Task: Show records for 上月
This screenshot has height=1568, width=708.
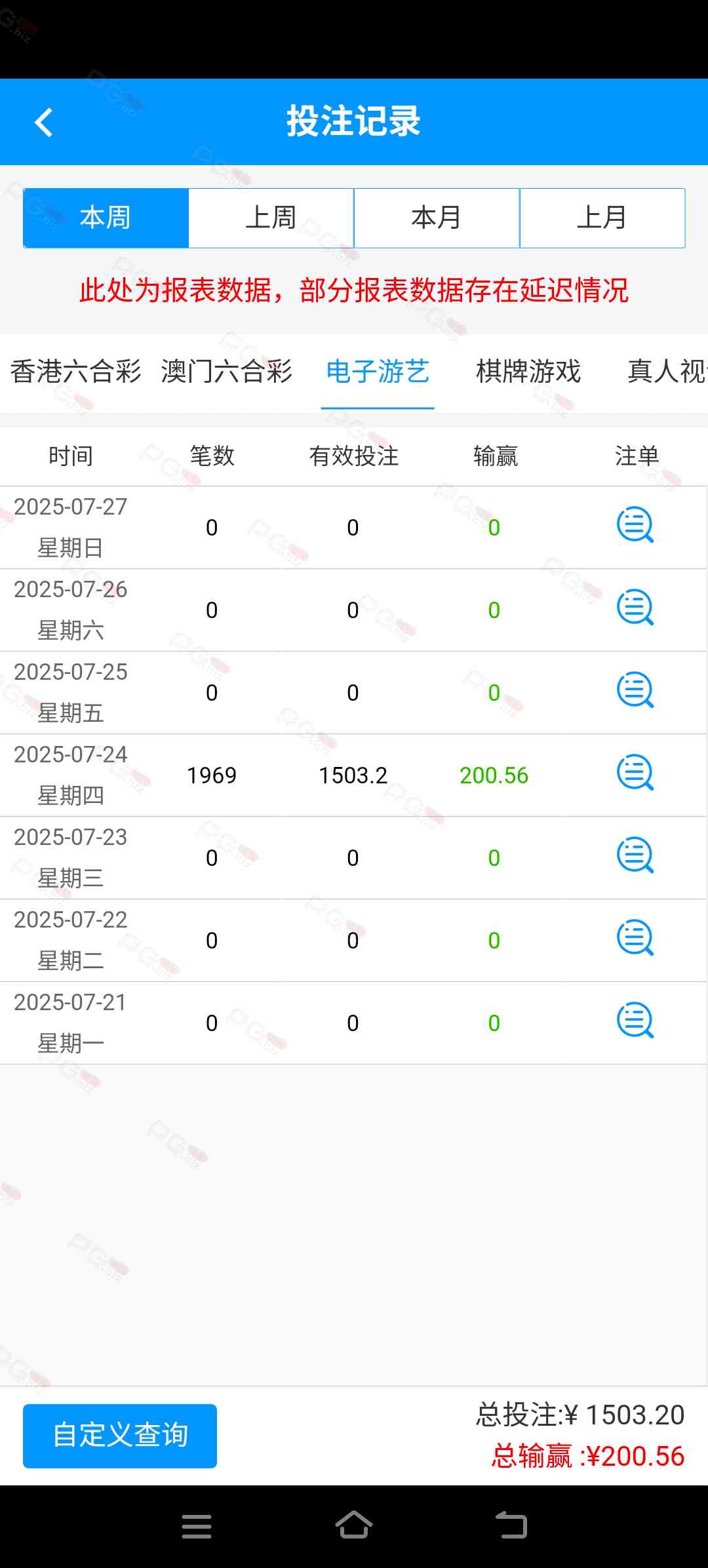Action: coord(602,218)
